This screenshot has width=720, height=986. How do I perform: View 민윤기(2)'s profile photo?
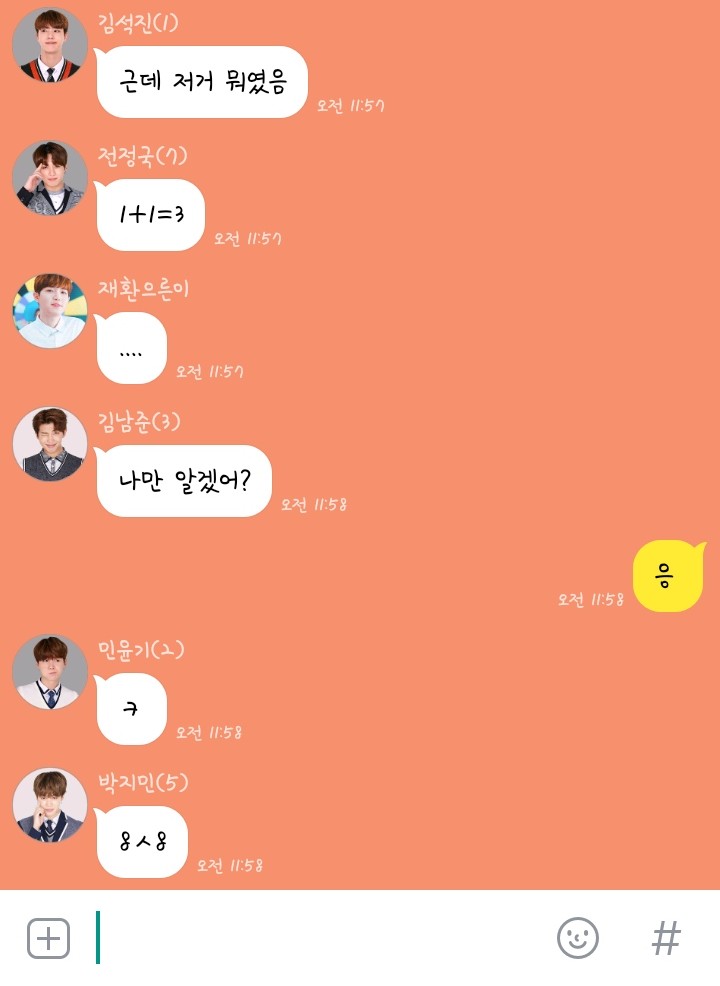(50, 672)
